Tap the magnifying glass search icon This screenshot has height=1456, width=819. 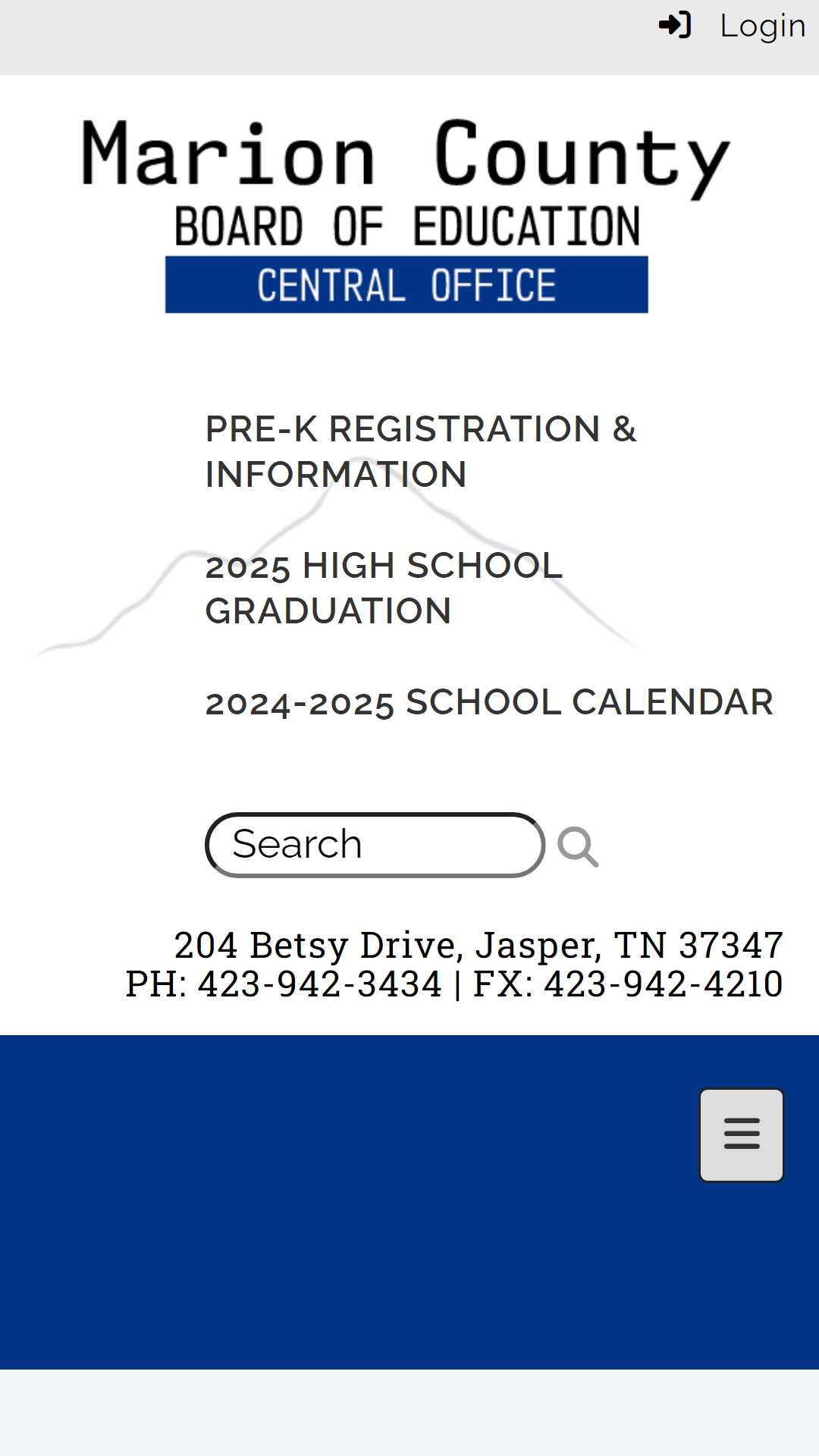[x=578, y=846]
